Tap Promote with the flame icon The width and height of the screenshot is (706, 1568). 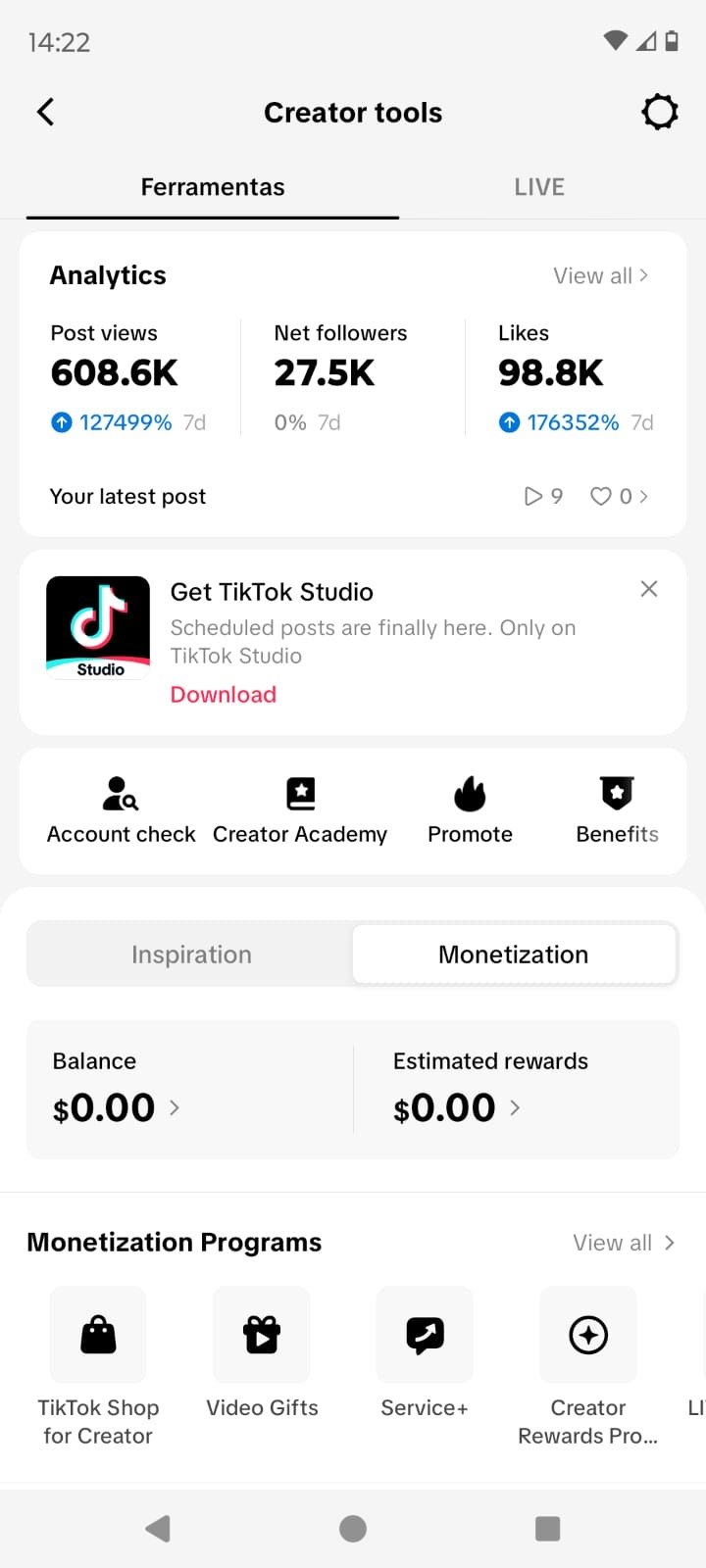[471, 809]
